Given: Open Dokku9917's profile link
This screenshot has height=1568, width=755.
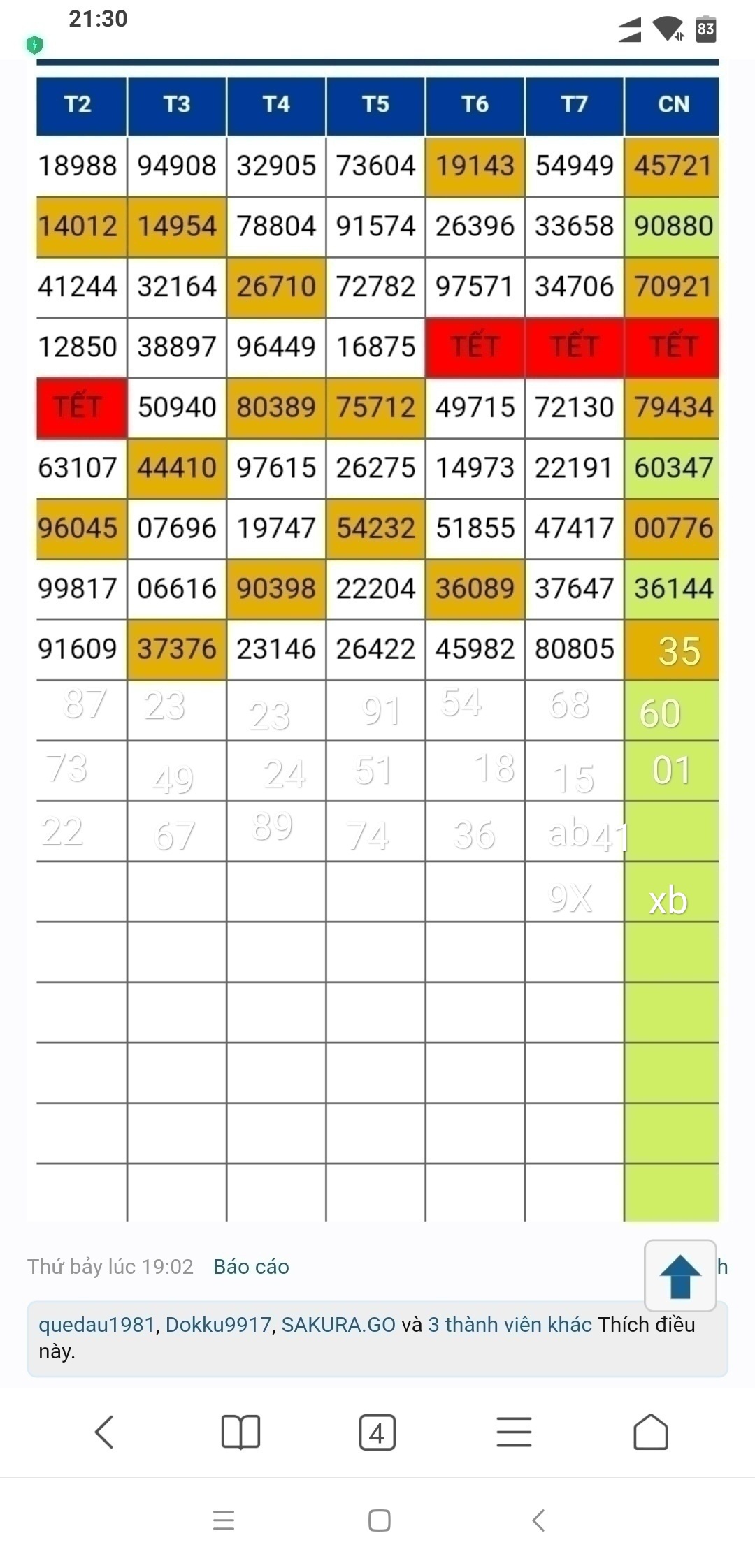Looking at the screenshot, I should click(218, 1325).
